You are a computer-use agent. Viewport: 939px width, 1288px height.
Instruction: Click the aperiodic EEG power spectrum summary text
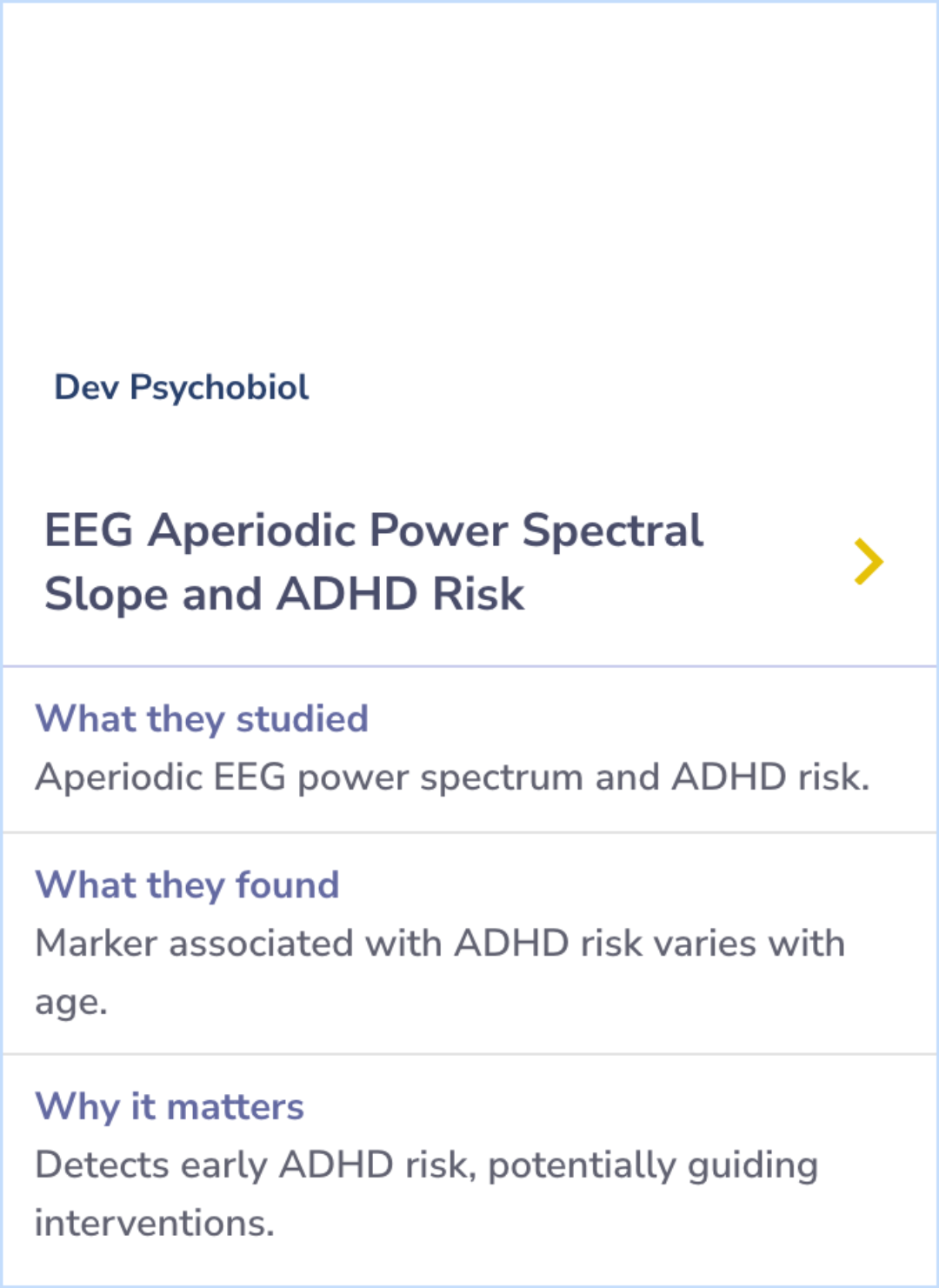coord(450,776)
